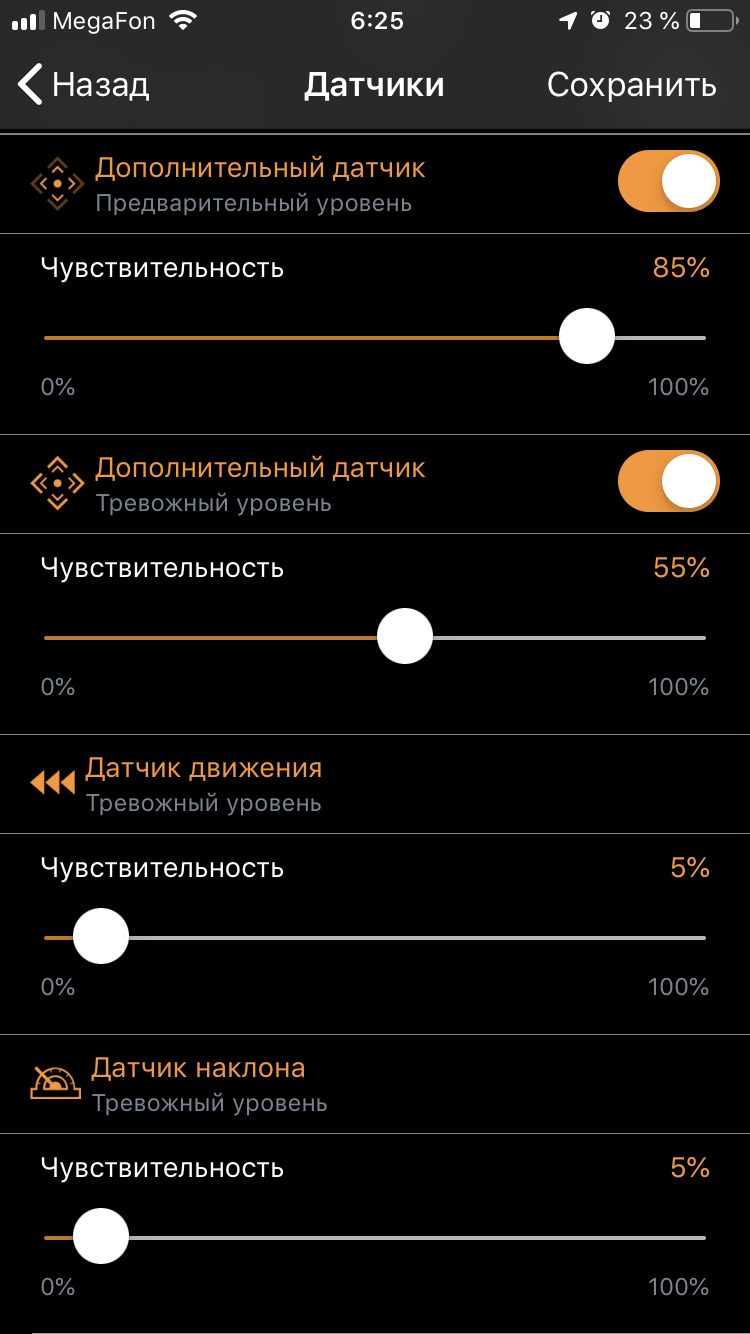Tap Сохранить to save the sensor settings
Screen dimensions: 750x1334
tap(631, 85)
